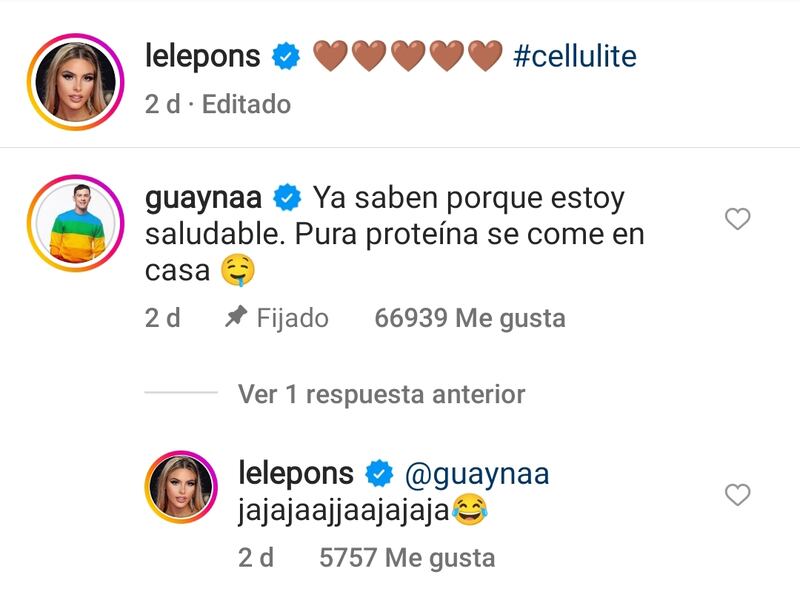Open the #cellulite hashtag

[x=574, y=56]
